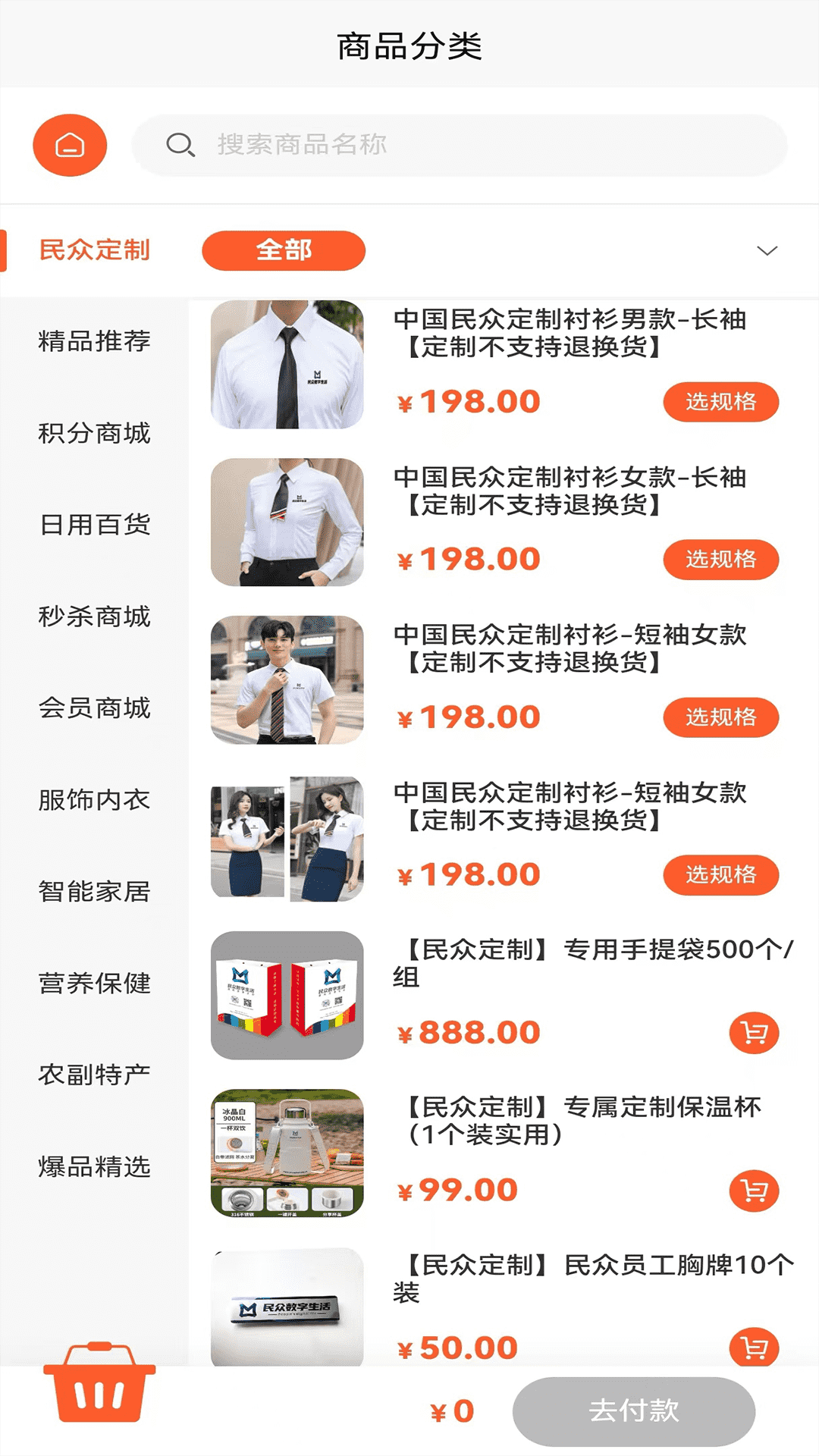Choose the 秒杀商城 section

pos(93,617)
